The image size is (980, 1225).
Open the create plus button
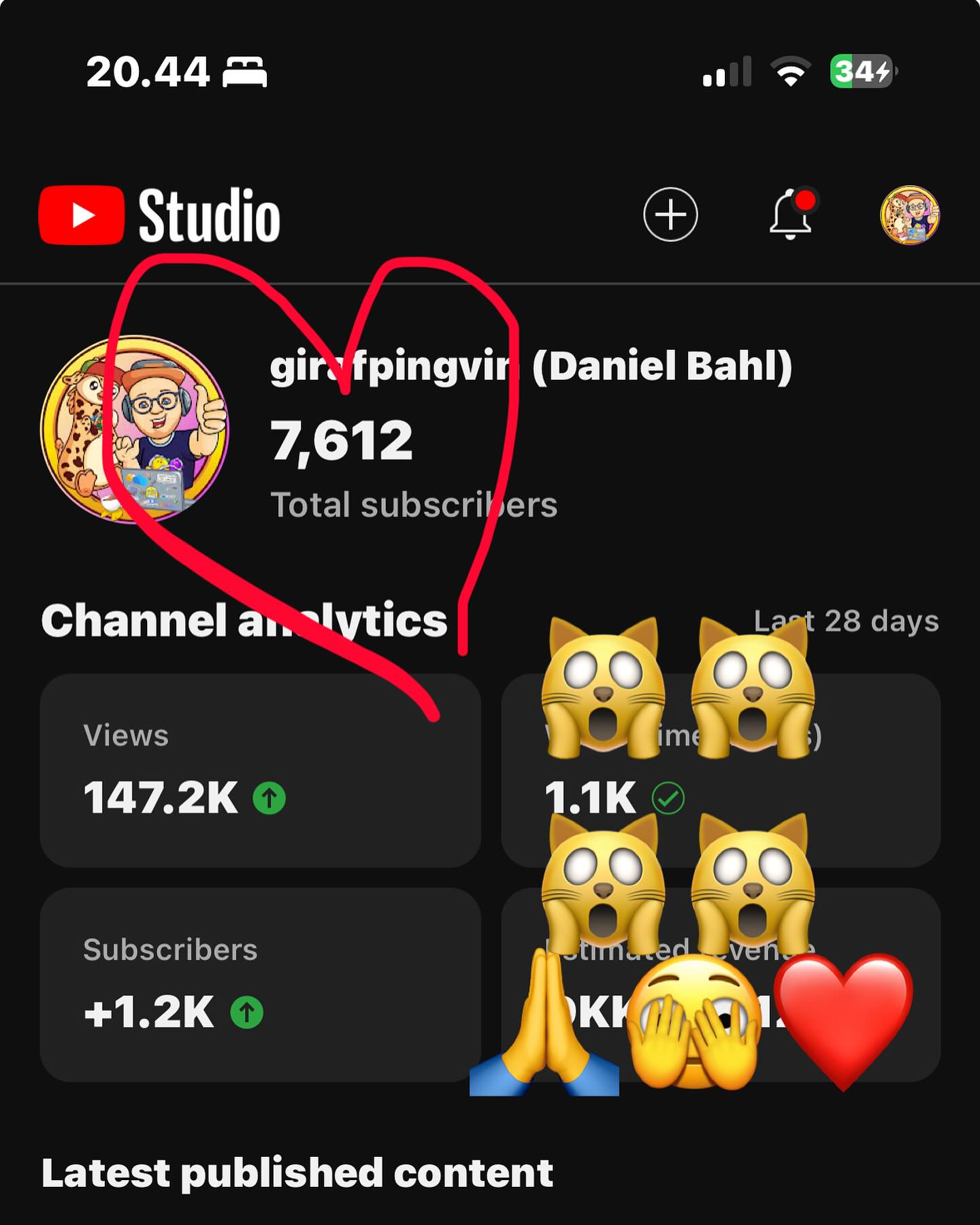670,214
